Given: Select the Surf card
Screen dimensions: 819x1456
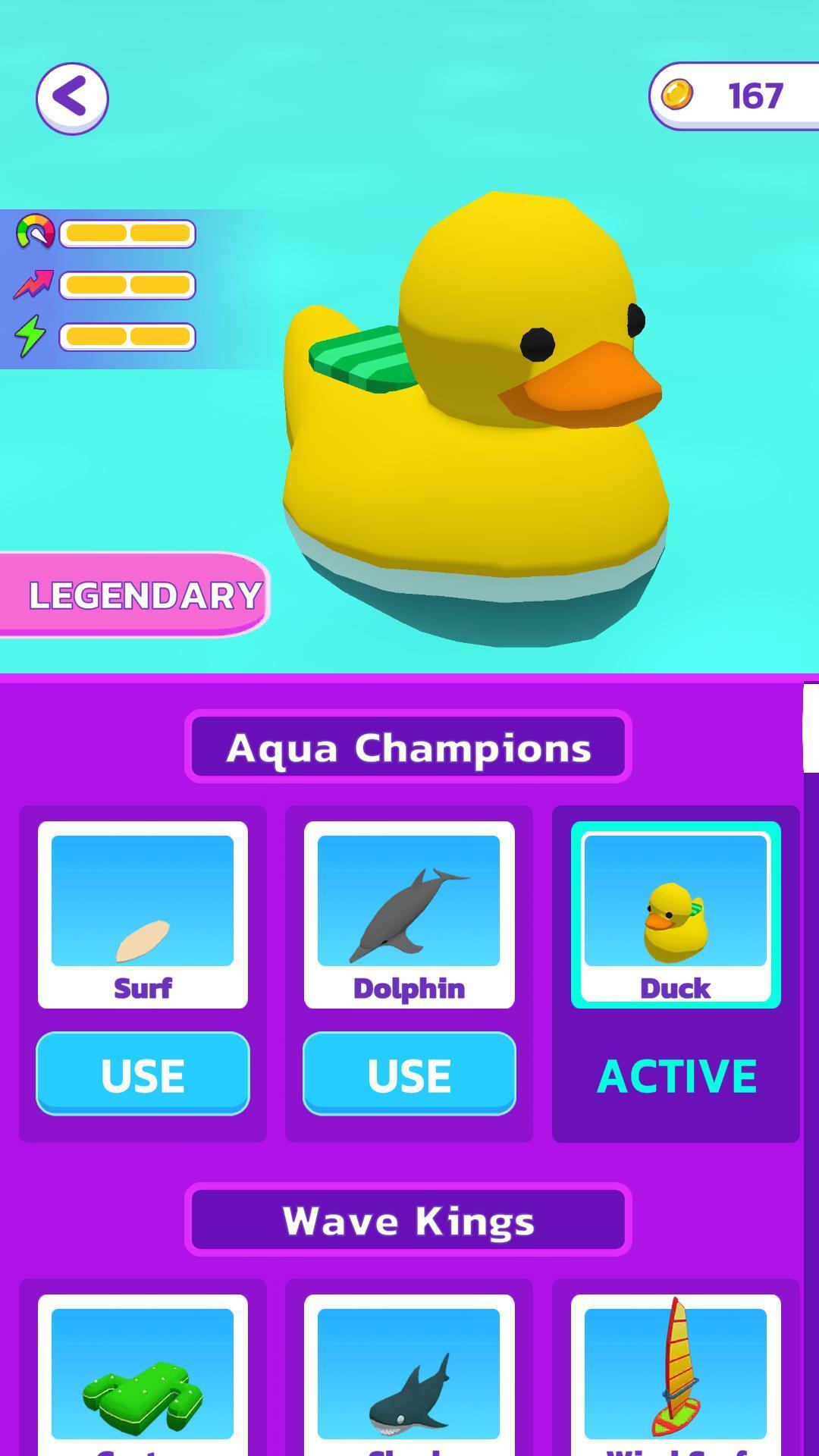Looking at the screenshot, I should (143, 914).
